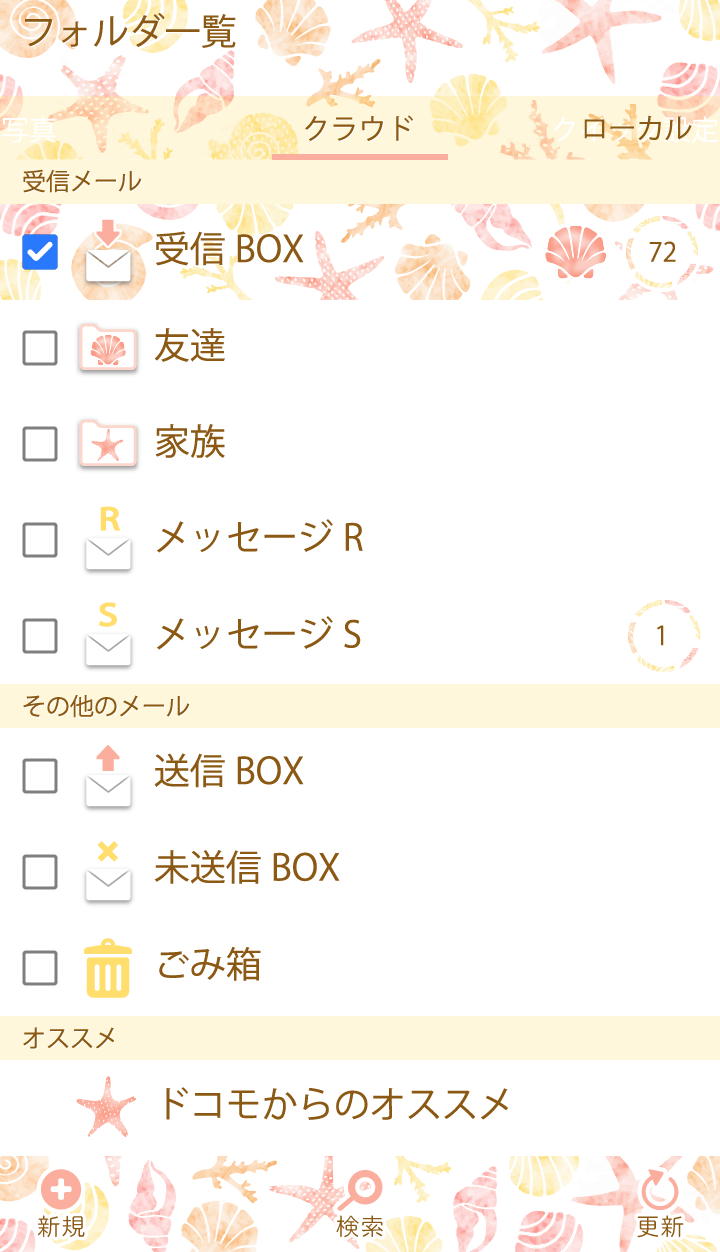Select the 友達 folder checkbox
Viewport: 720px width, 1252px height.
coord(40,348)
